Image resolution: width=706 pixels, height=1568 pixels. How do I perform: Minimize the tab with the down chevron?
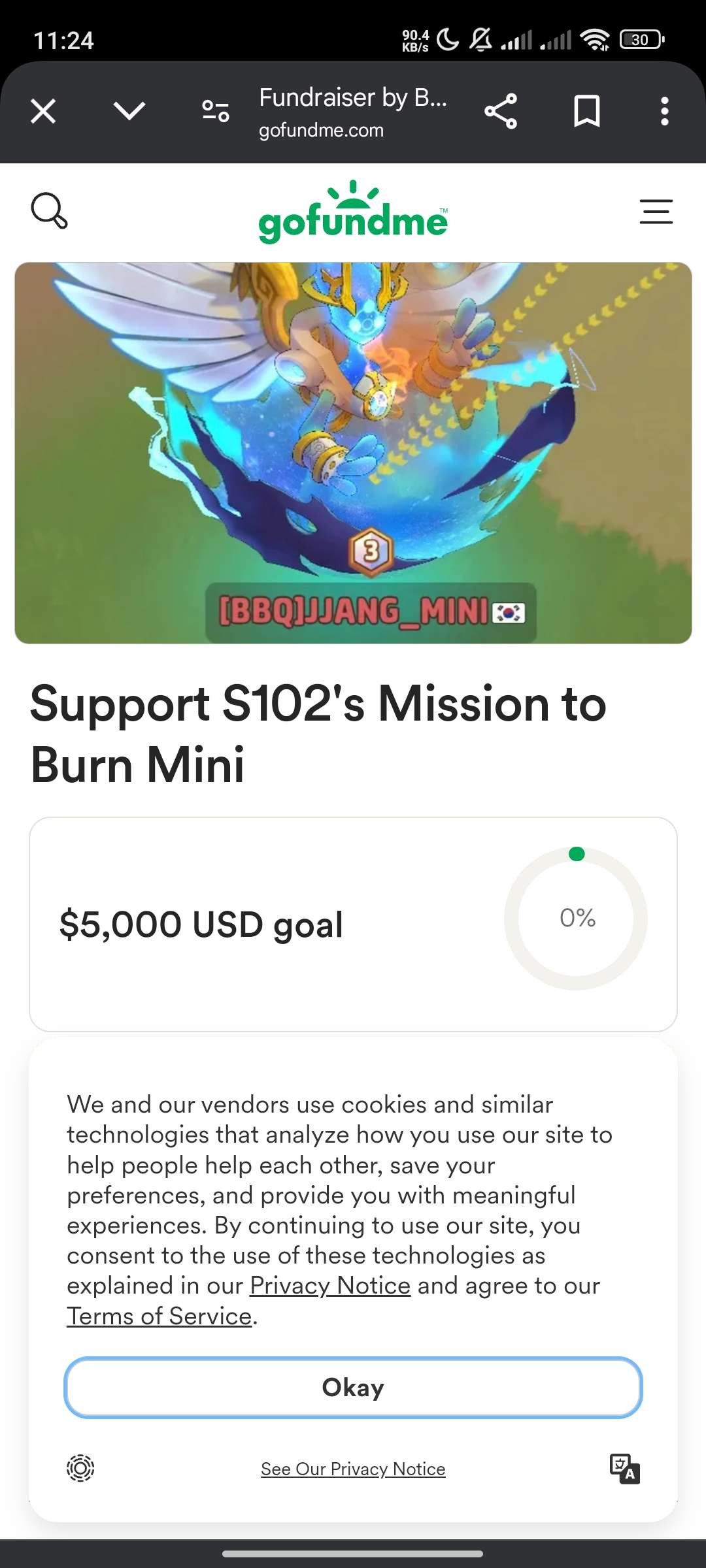click(129, 111)
